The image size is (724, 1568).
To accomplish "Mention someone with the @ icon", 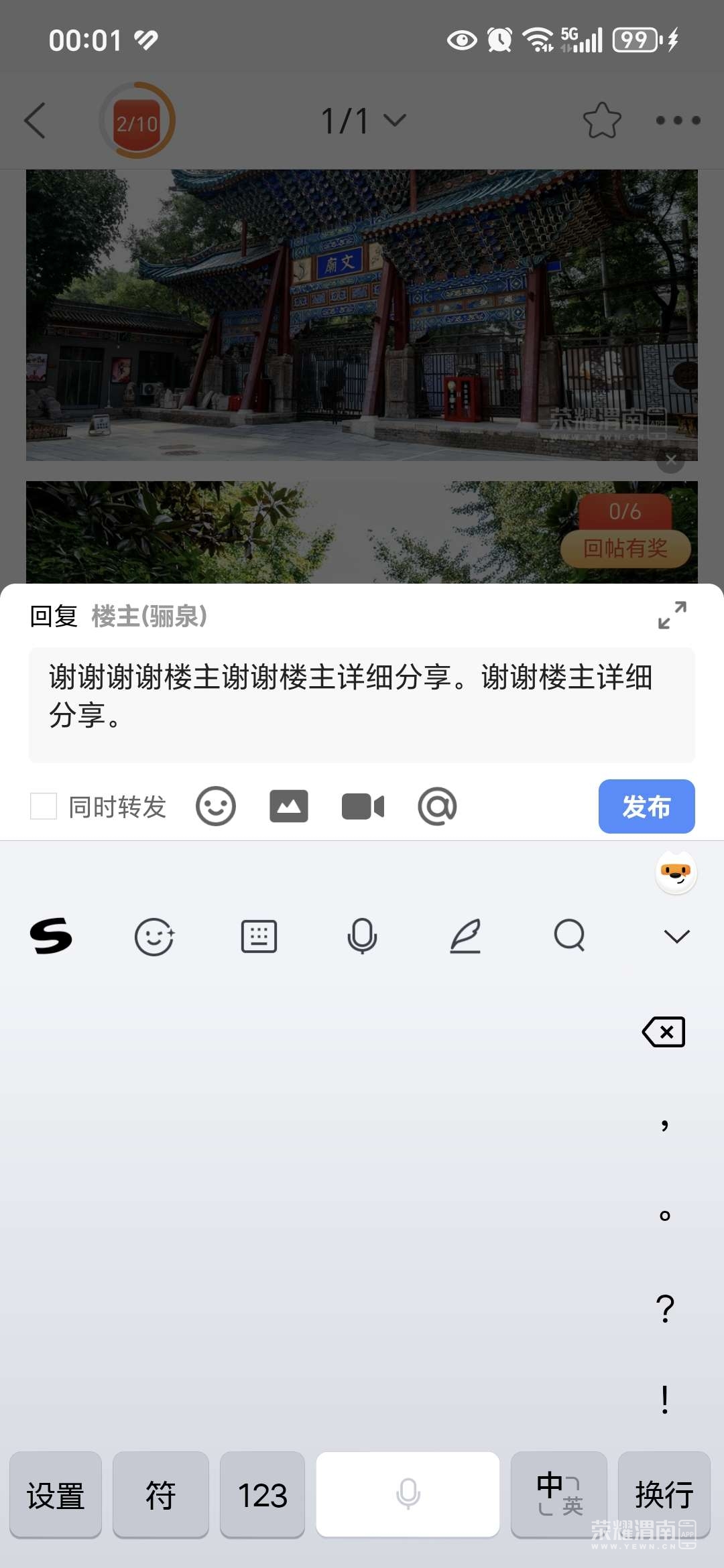I will tap(437, 806).
